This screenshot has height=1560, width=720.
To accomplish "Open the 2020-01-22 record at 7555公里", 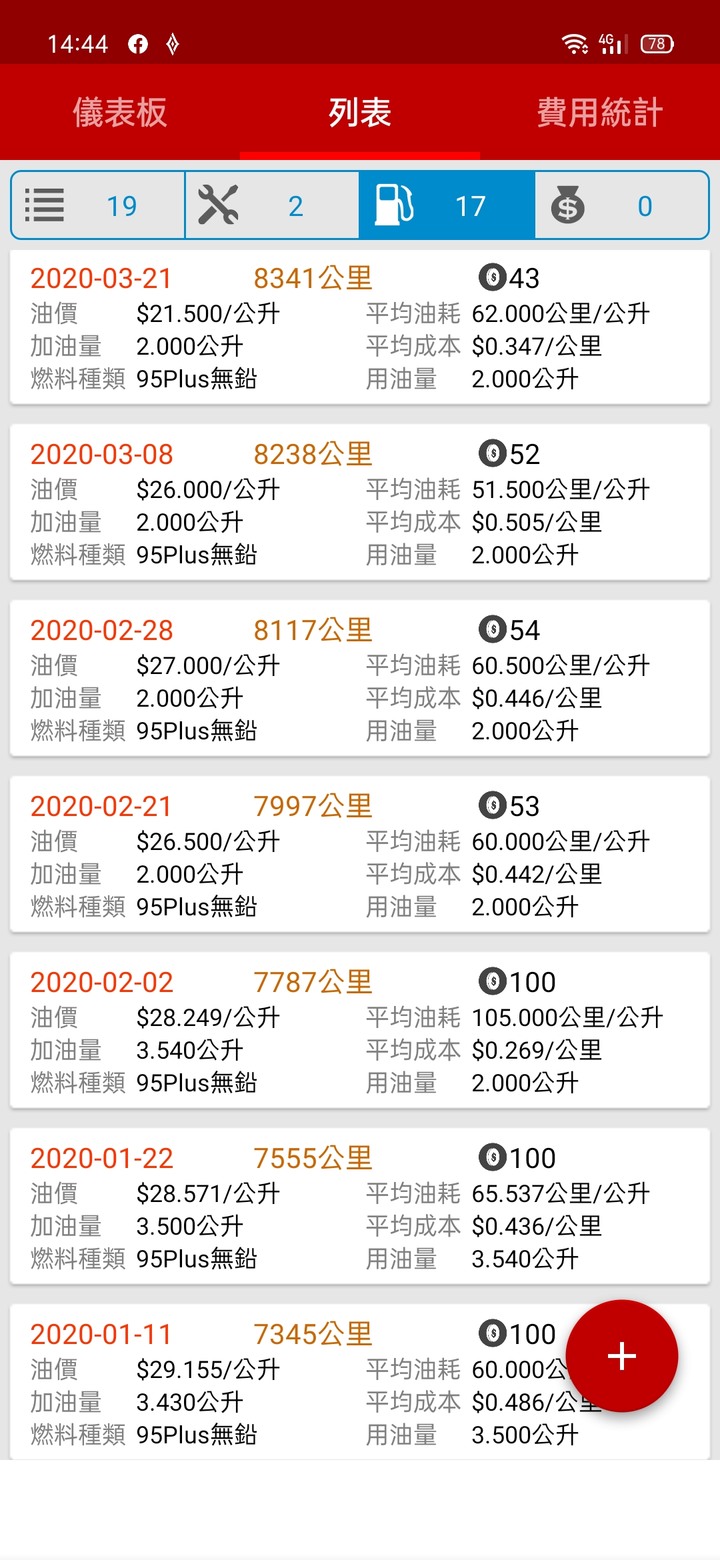I will 360,1207.
